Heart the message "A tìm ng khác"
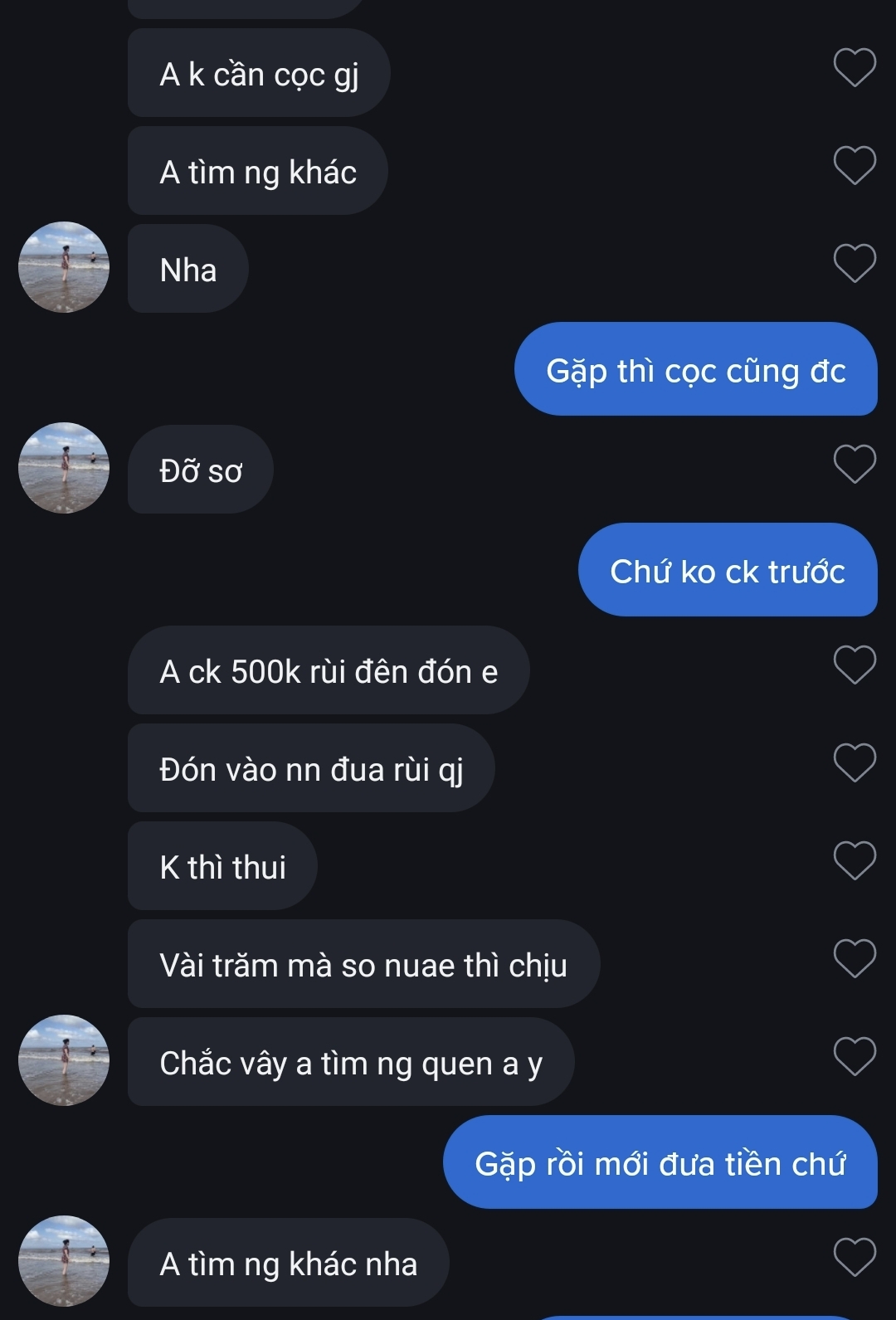 point(855,165)
